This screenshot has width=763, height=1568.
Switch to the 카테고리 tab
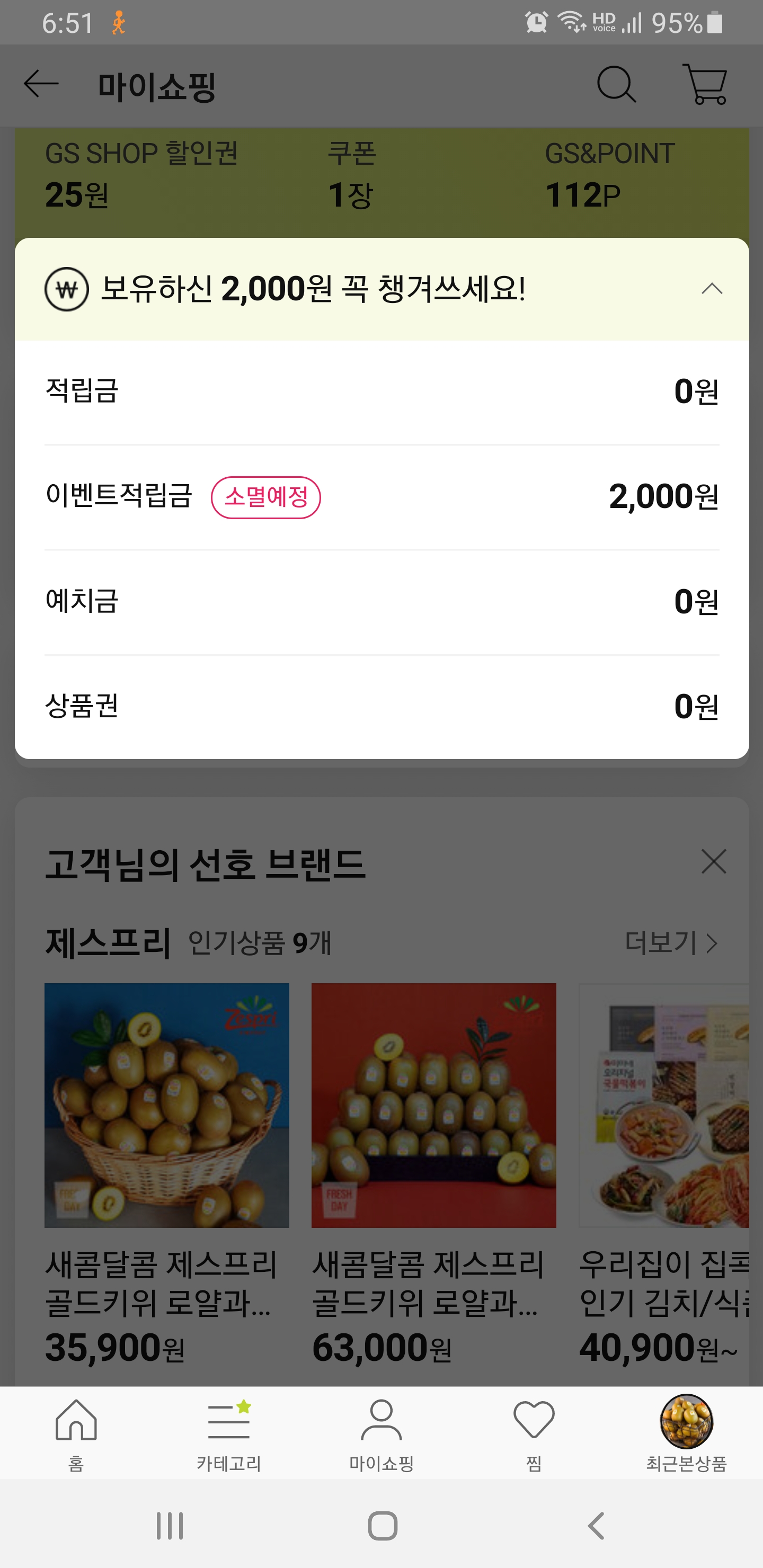[x=229, y=1433]
